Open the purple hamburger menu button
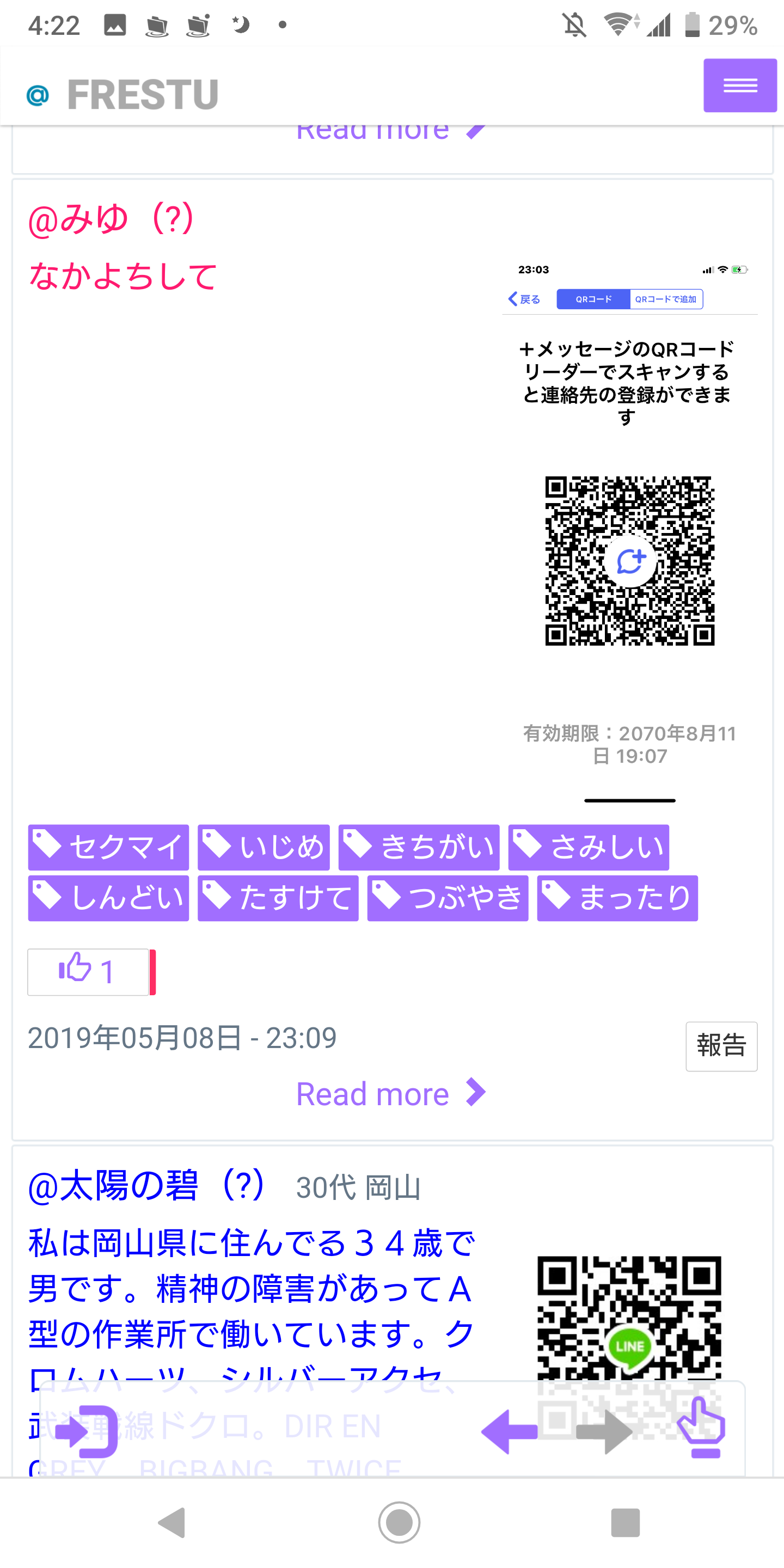The image size is (784, 1568). [739, 85]
